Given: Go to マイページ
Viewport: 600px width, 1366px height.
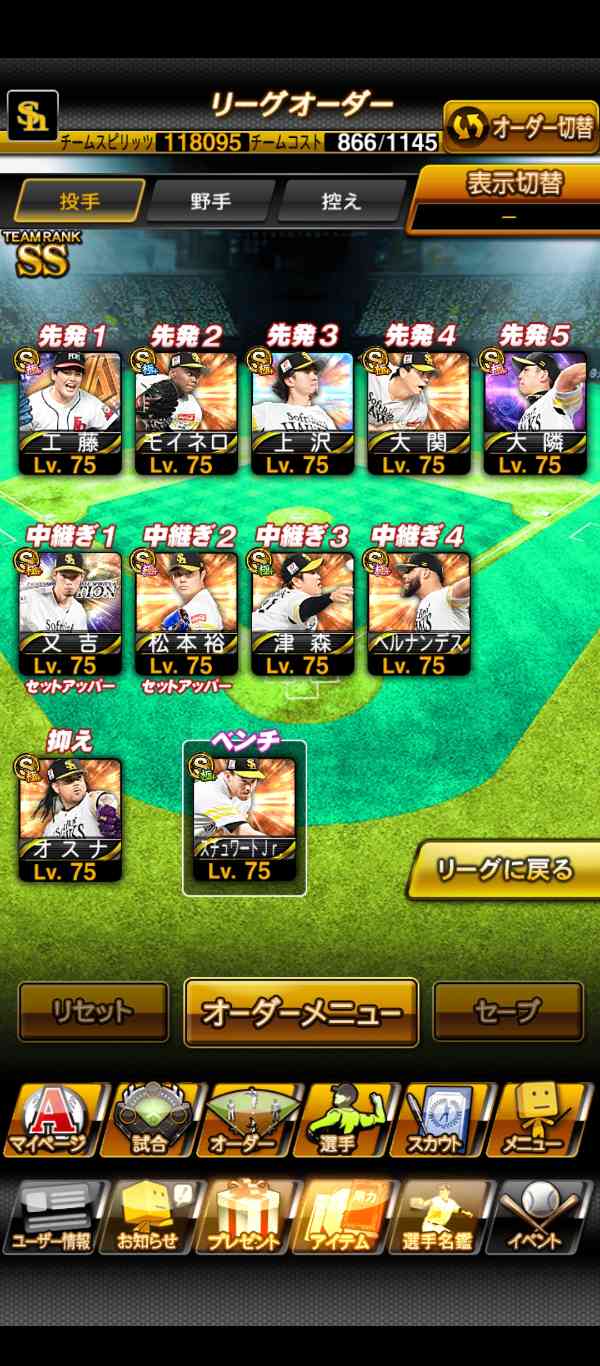Looking at the screenshot, I should (50, 1120).
